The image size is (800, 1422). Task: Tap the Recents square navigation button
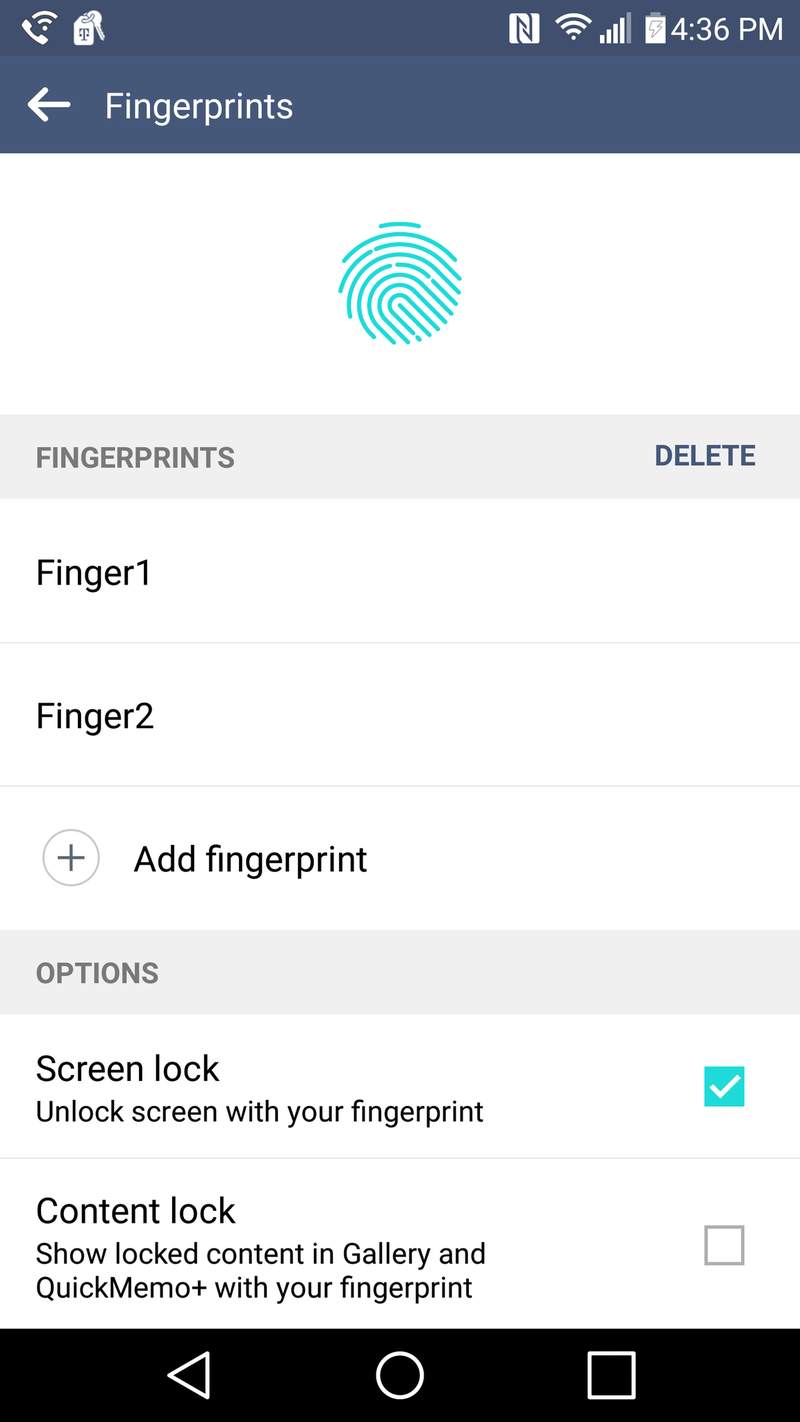click(x=611, y=1374)
